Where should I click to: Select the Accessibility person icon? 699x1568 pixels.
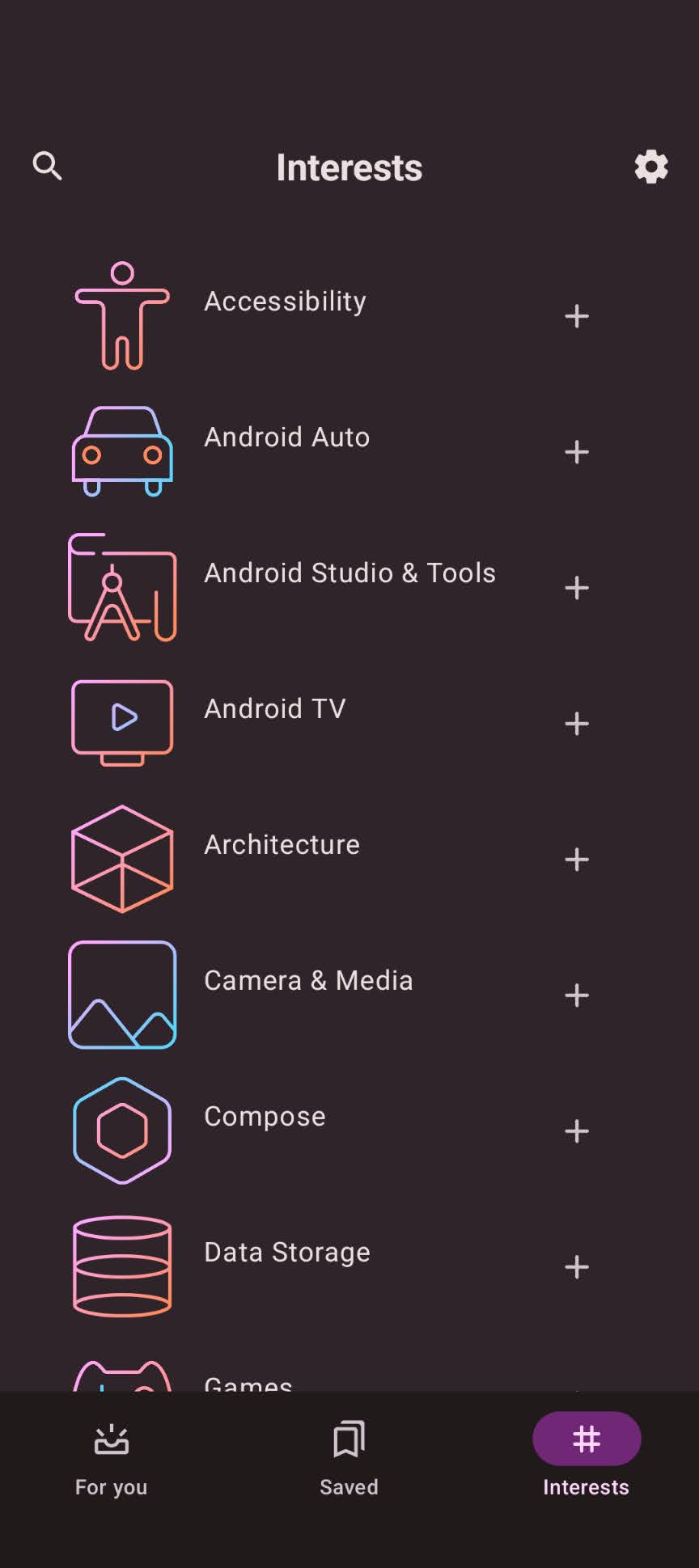click(x=121, y=316)
